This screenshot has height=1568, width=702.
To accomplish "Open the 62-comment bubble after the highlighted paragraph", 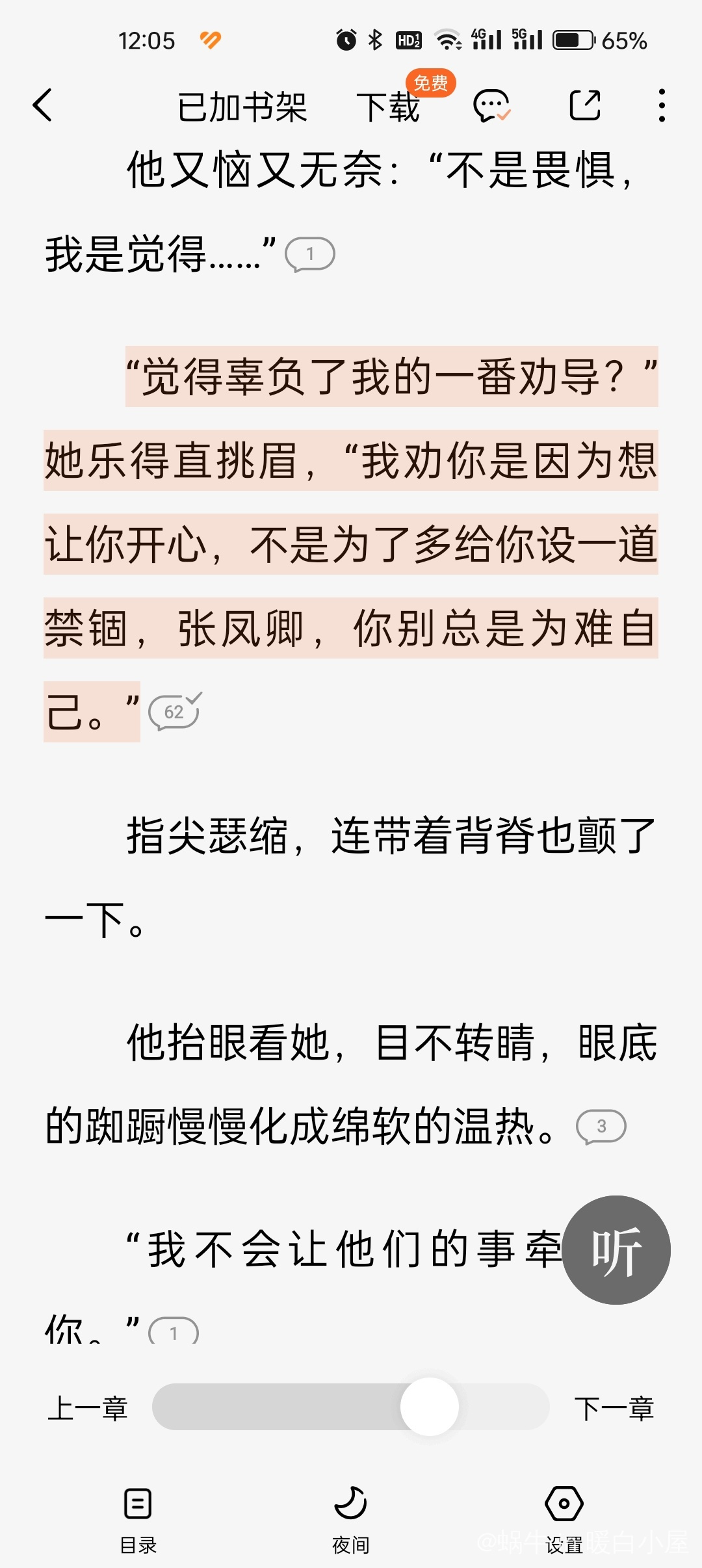I will 175,711.
